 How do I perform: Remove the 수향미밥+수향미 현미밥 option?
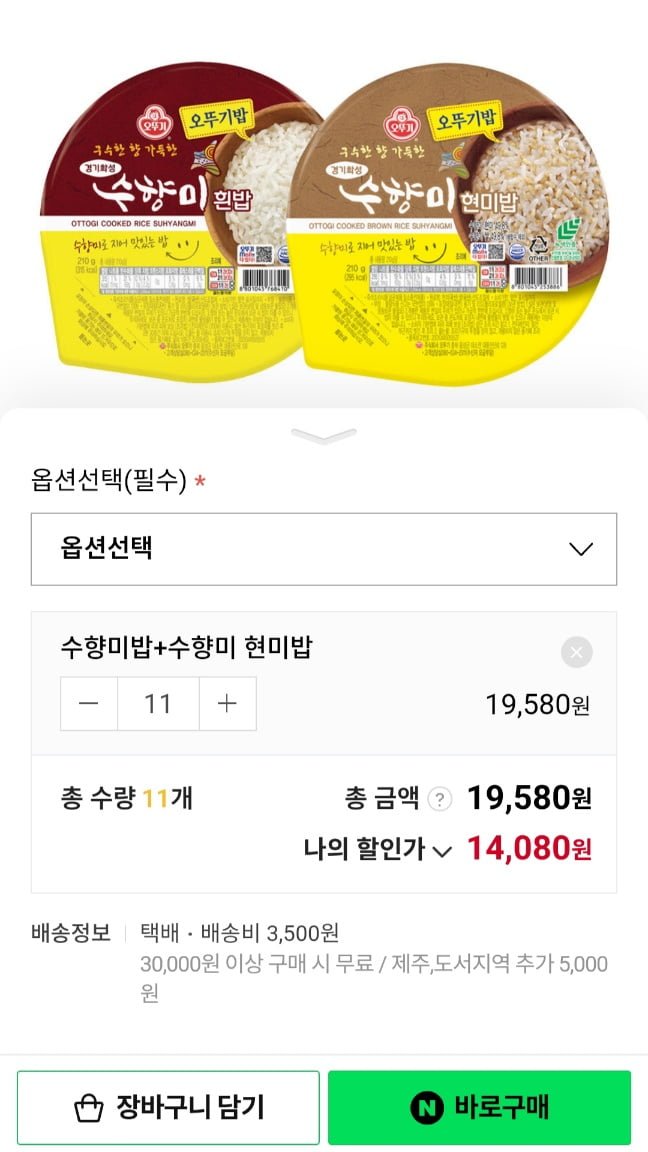[576, 653]
